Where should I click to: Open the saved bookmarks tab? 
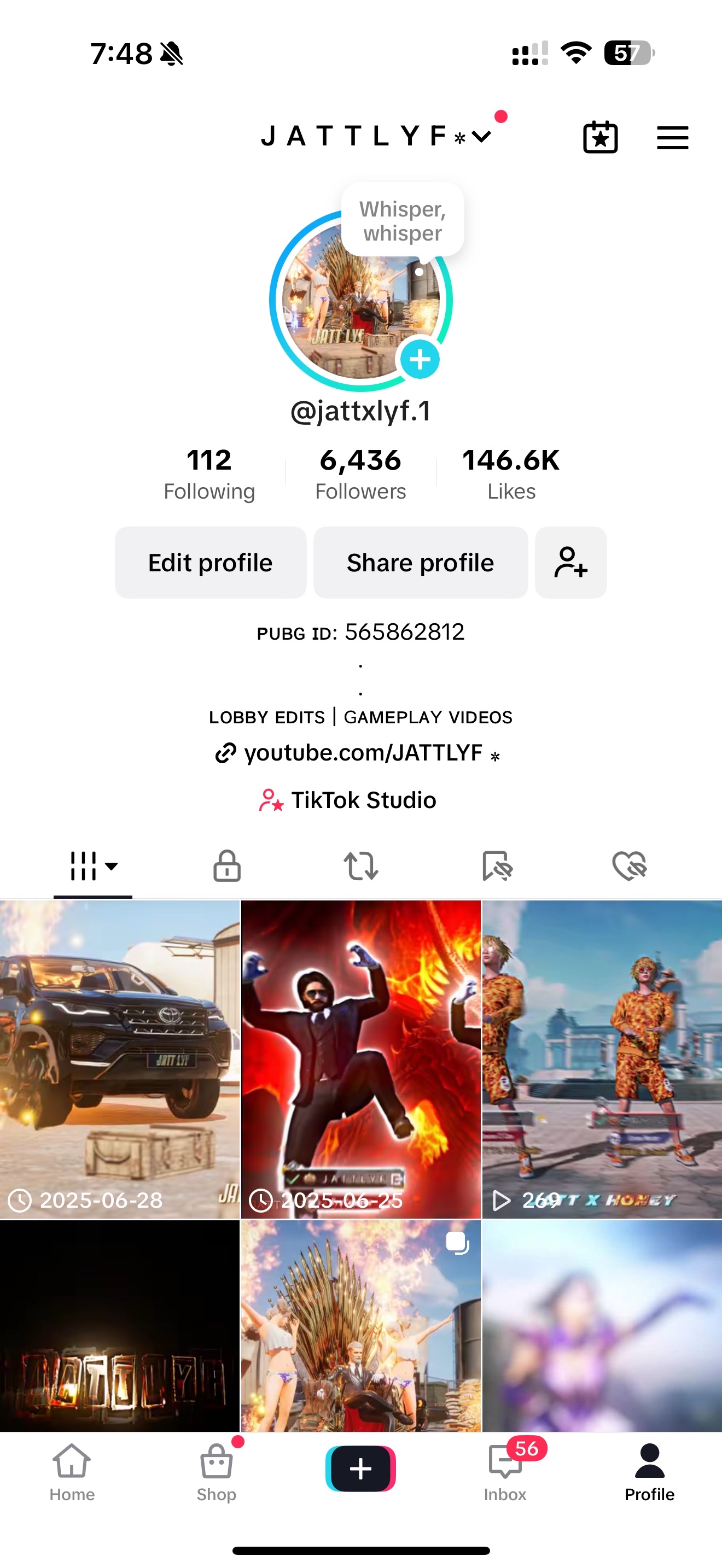(497, 865)
